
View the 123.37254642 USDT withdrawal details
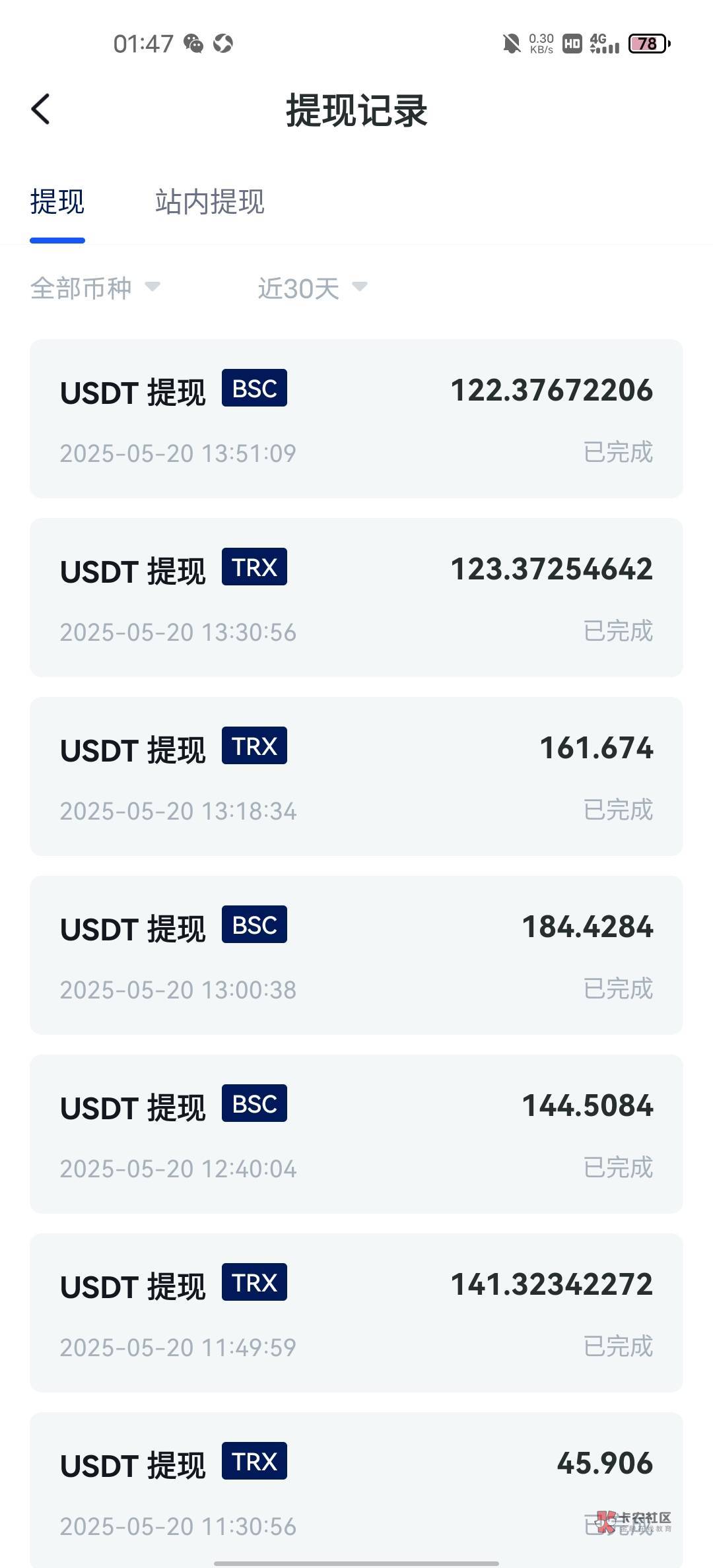click(x=356, y=598)
